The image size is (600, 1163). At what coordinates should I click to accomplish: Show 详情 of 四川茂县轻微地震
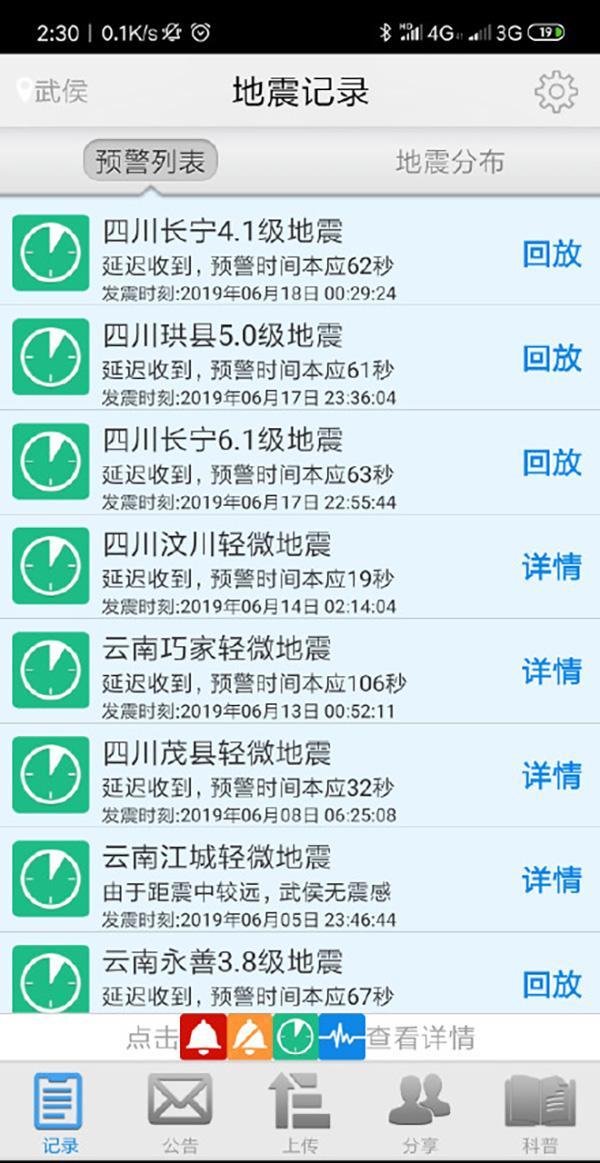click(x=552, y=775)
